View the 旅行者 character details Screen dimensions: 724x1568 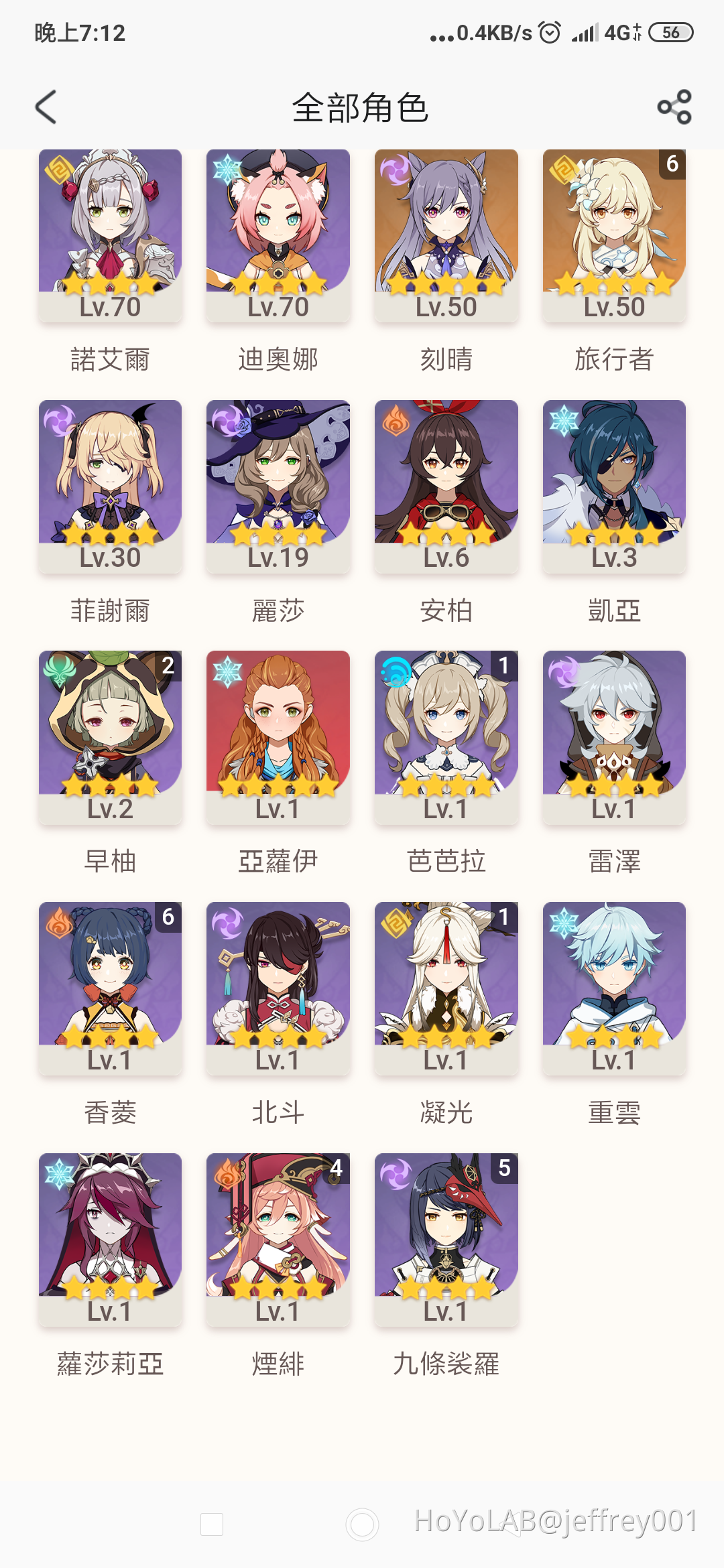pos(614,235)
